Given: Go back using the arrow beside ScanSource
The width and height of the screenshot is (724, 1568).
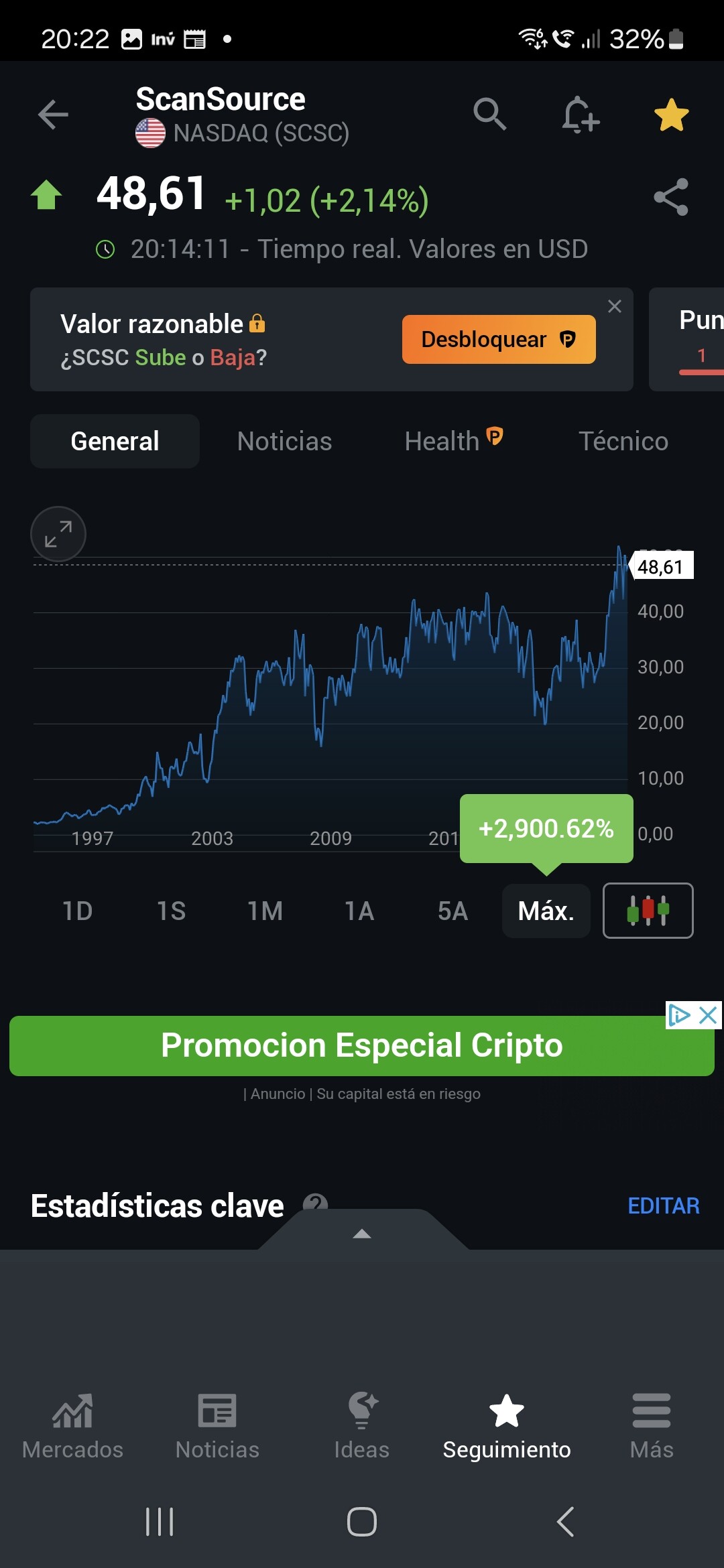Looking at the screenshot, I should 53,115.
